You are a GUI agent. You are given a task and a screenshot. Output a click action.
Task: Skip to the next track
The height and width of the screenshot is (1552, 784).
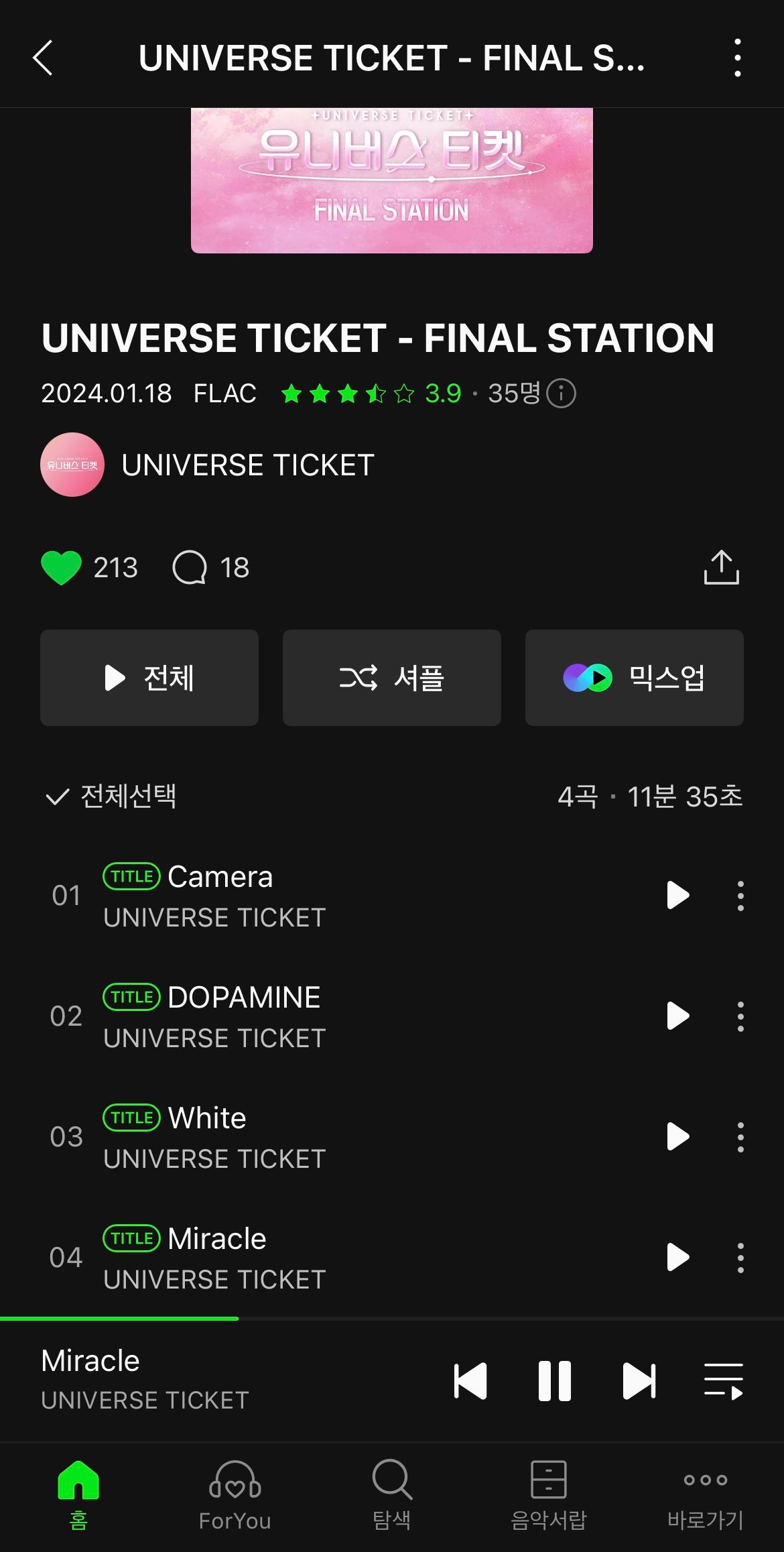click(639, 1381)
